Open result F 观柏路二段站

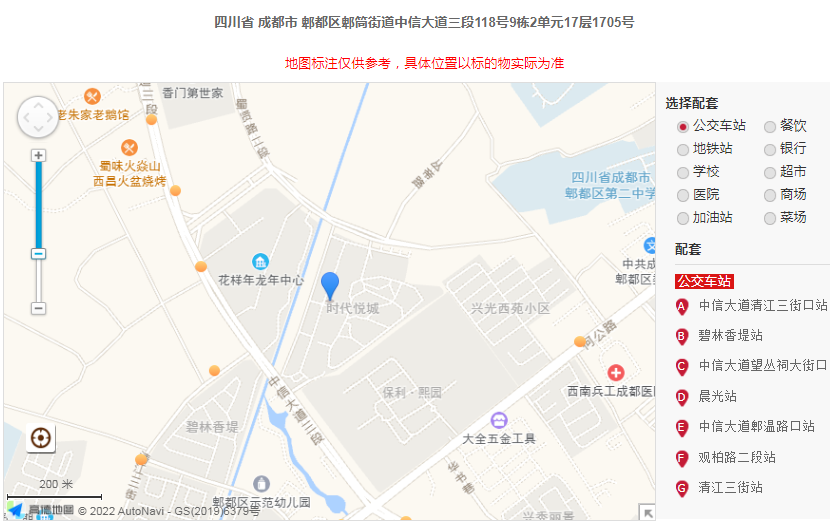coord(736,458)
